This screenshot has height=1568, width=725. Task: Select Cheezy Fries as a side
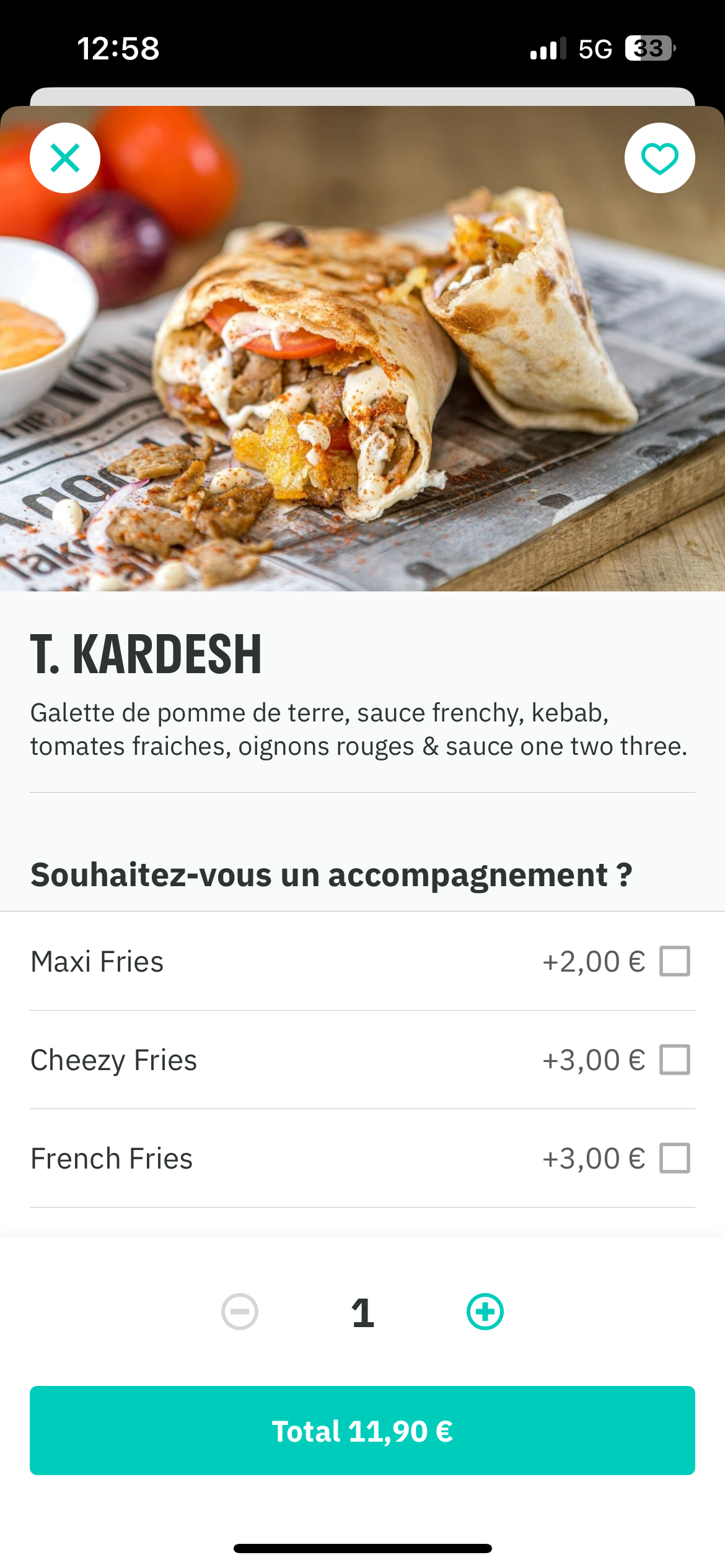tap(674, 1060)
